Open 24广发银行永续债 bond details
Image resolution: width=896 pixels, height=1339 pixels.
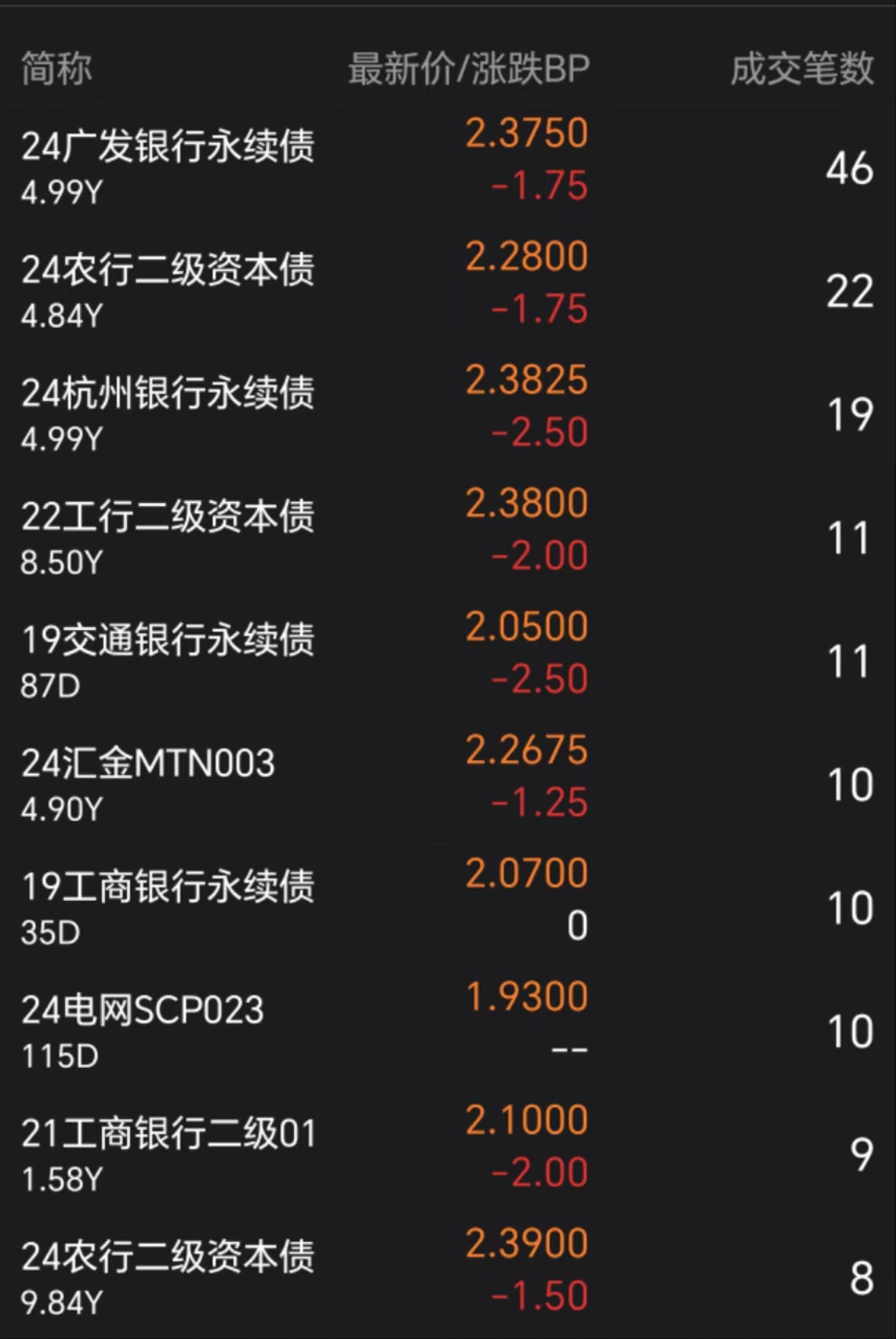(168, 146)
